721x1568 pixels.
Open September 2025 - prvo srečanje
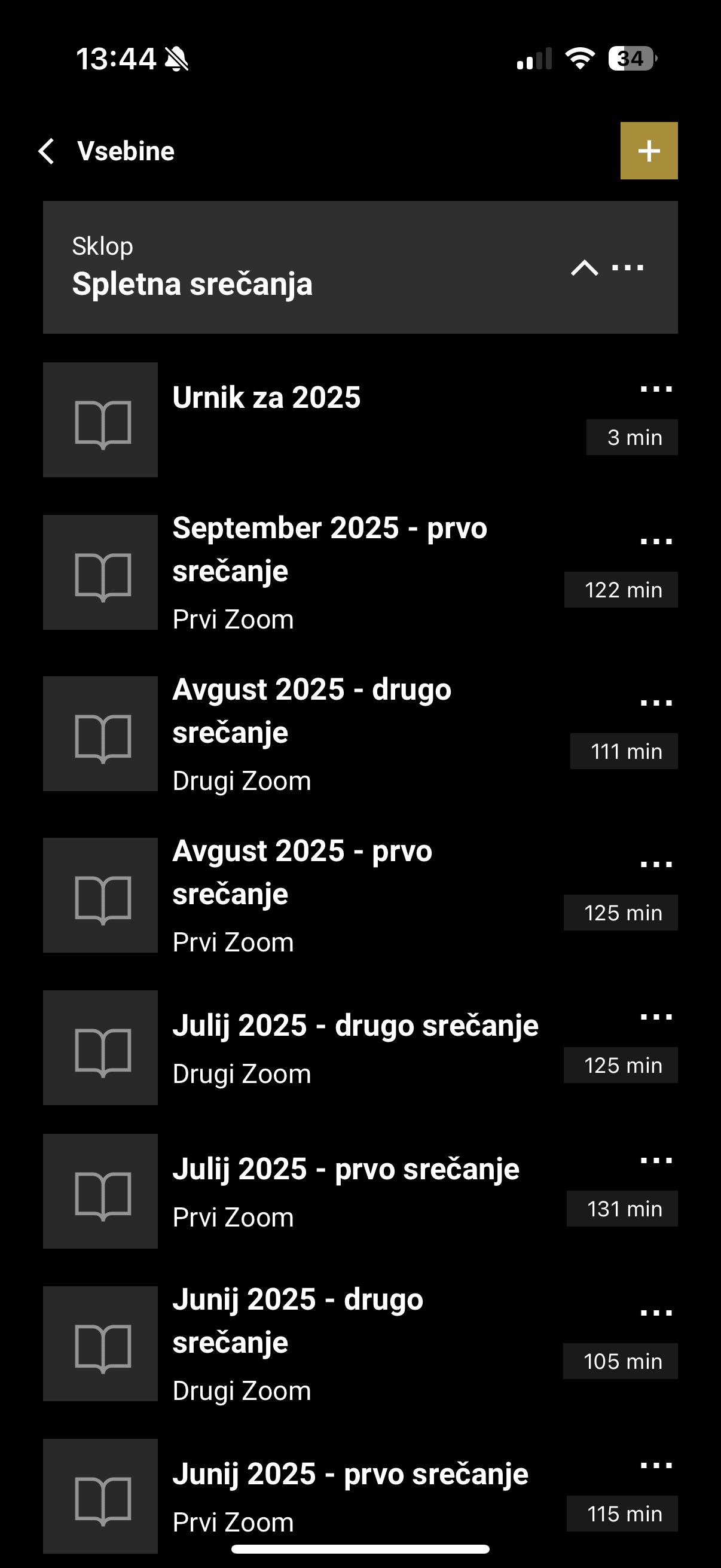(329, 549)
